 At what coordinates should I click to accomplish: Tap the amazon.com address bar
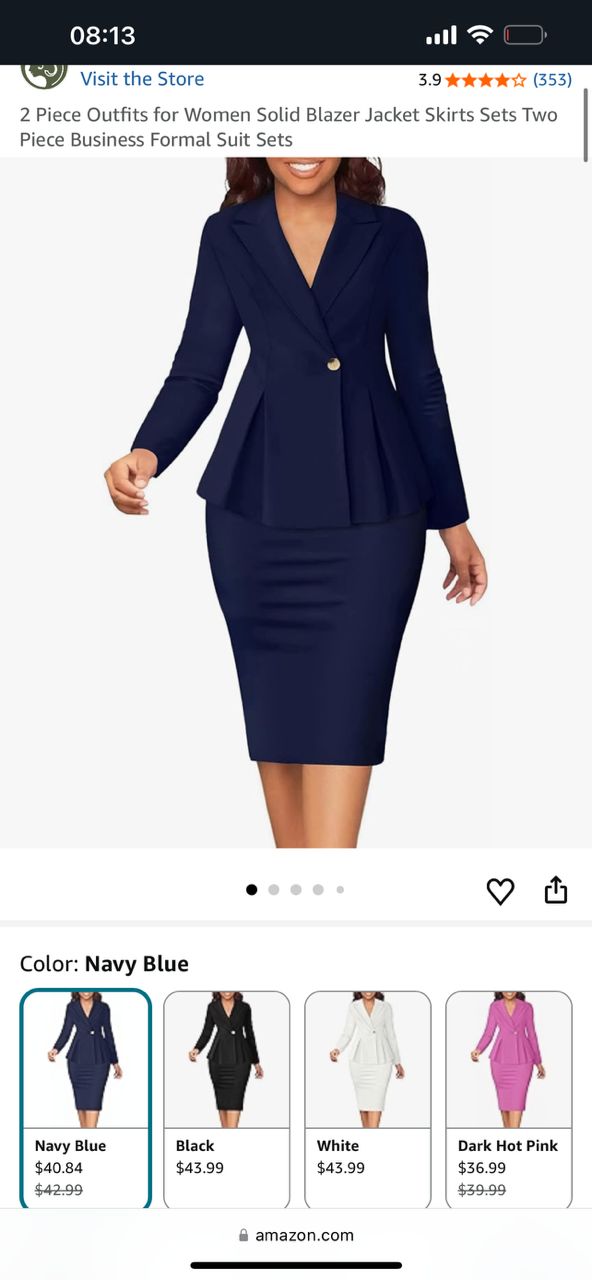[x=296, y=1235]
